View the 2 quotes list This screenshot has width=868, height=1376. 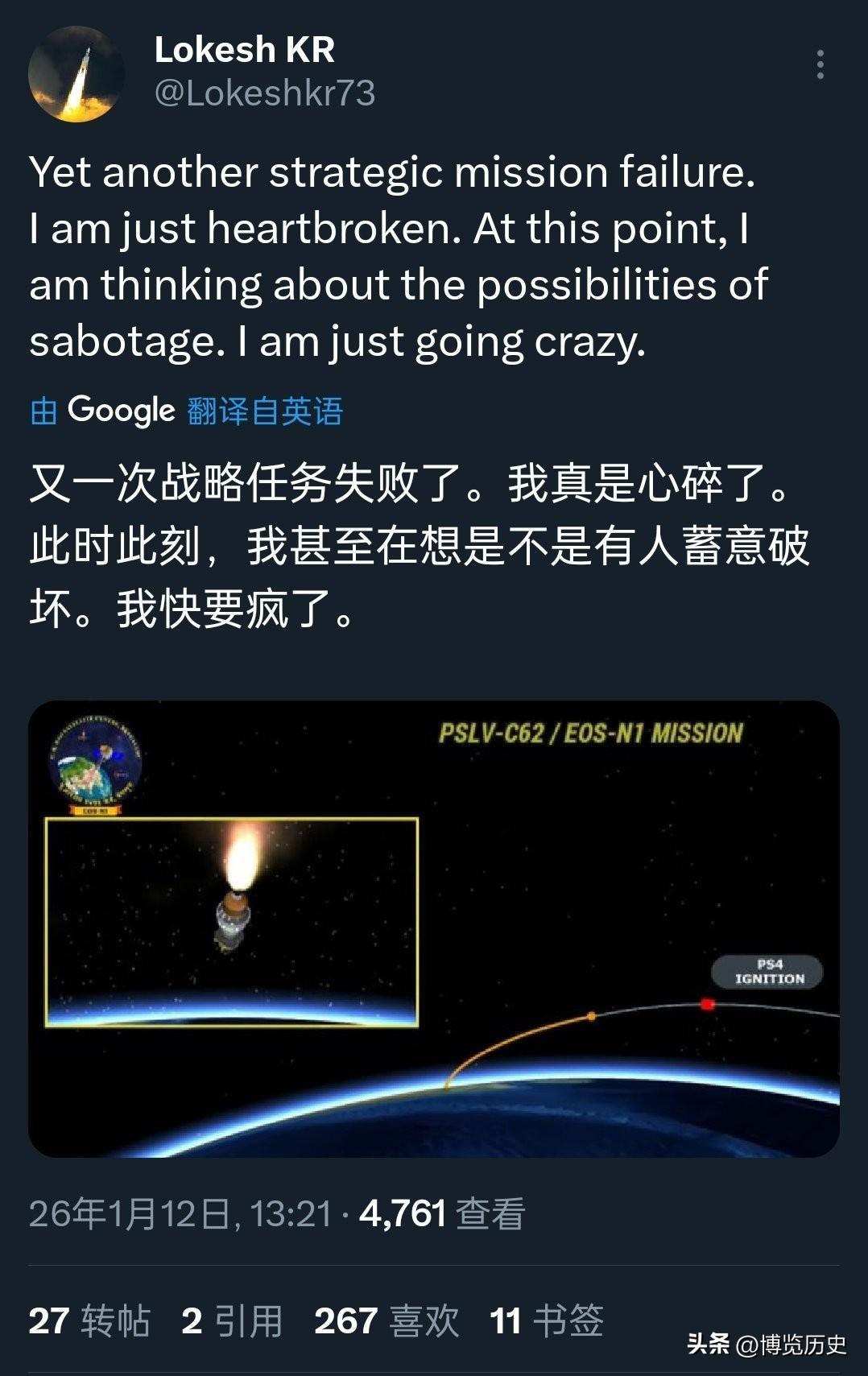[x=232, y=1321]
